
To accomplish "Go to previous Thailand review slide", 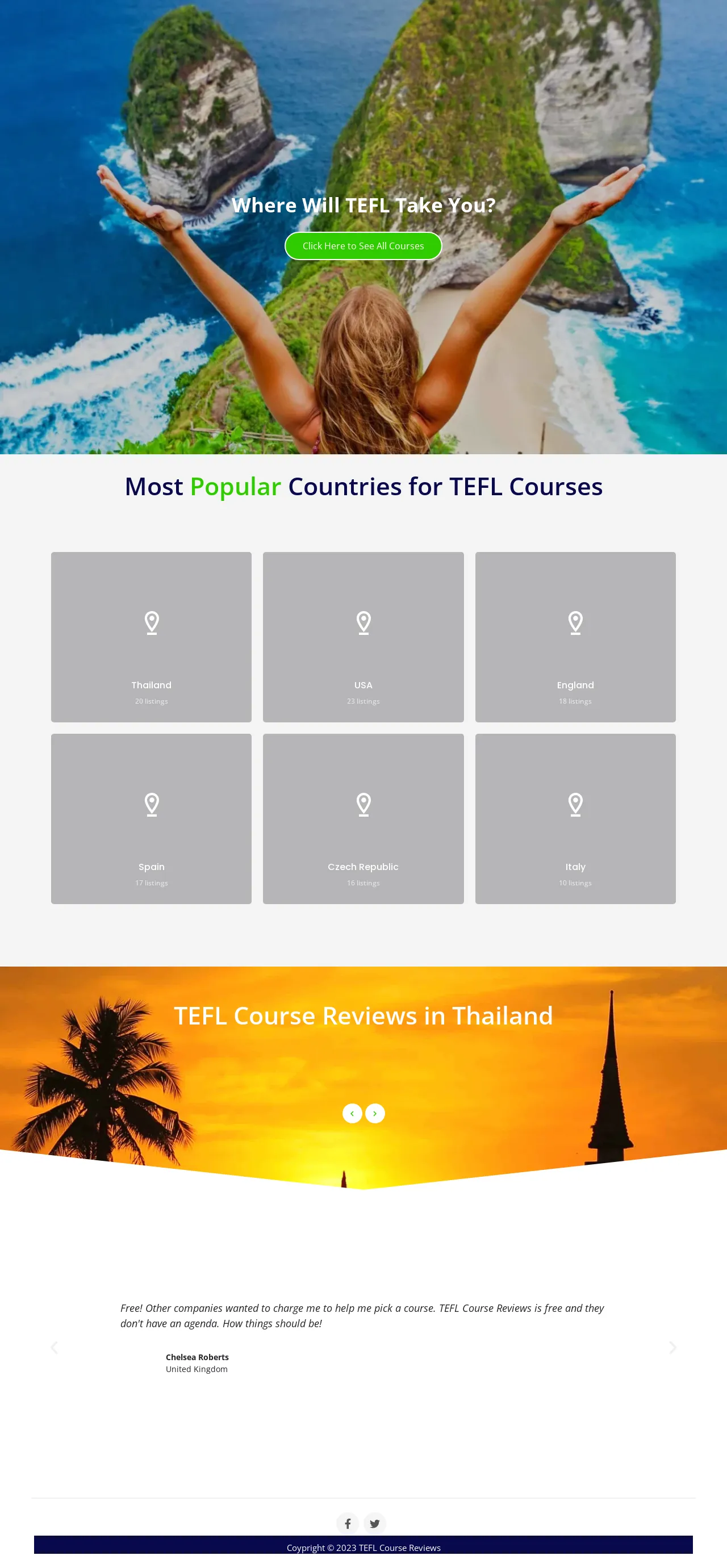I will 352,1113.
